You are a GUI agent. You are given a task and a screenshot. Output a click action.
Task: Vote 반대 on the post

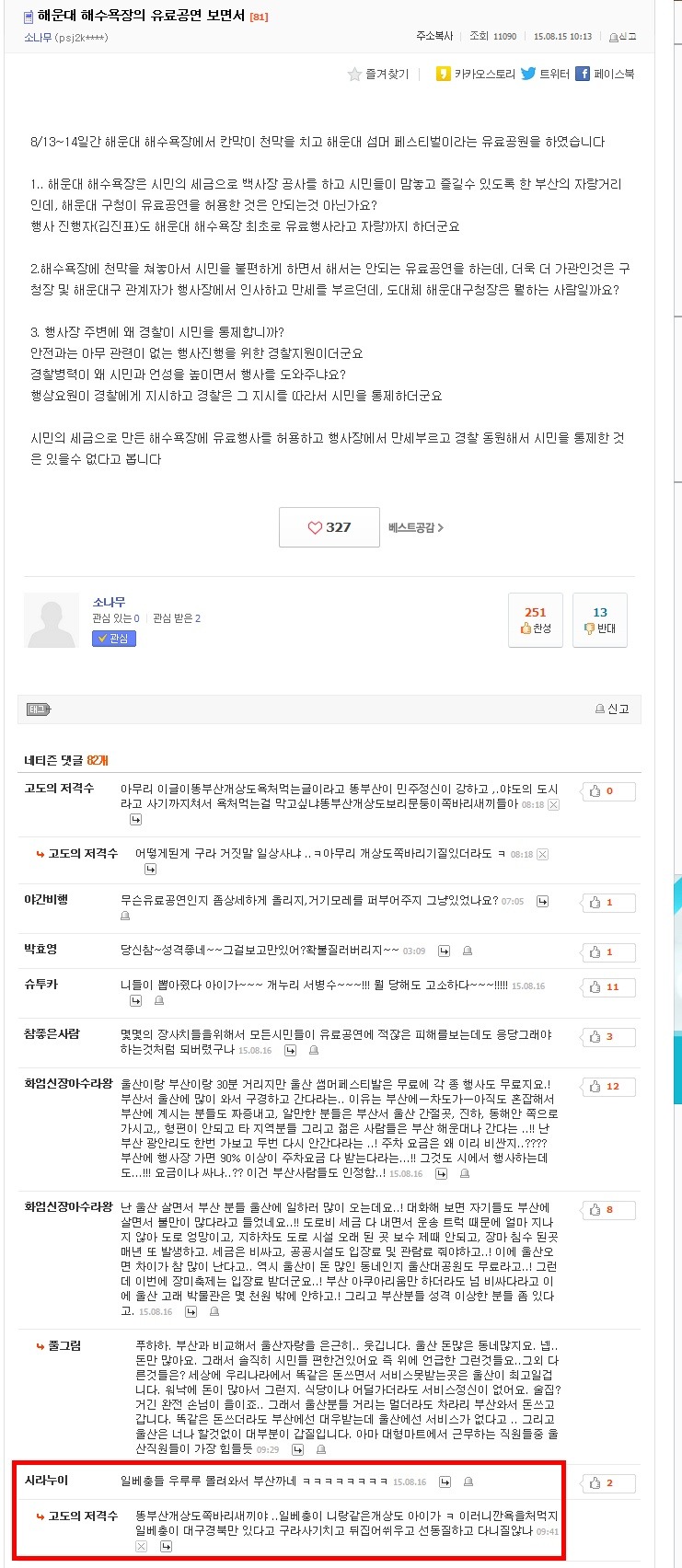click(x=600, y=620)
